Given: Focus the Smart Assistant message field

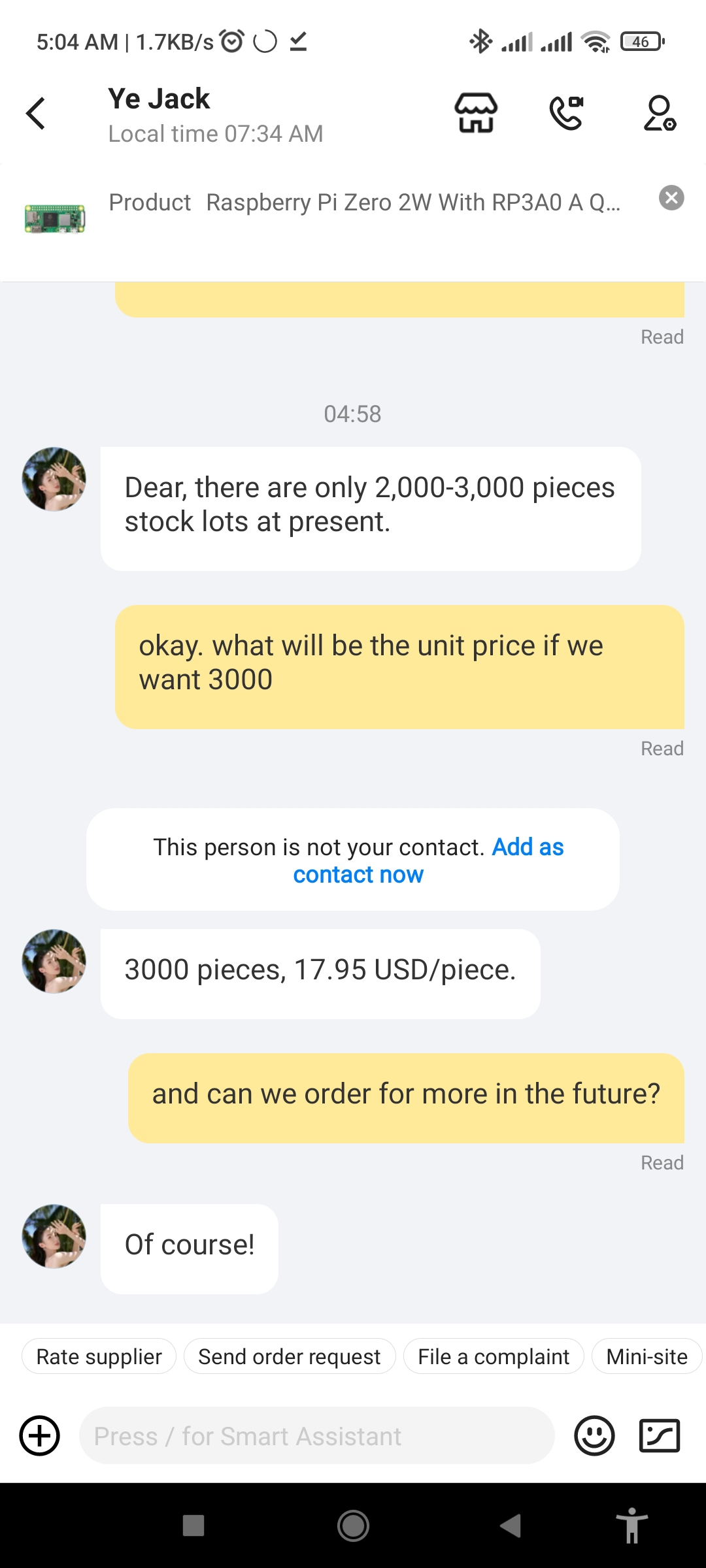Looking at the screenshot, I should [x=316, y=1436].
